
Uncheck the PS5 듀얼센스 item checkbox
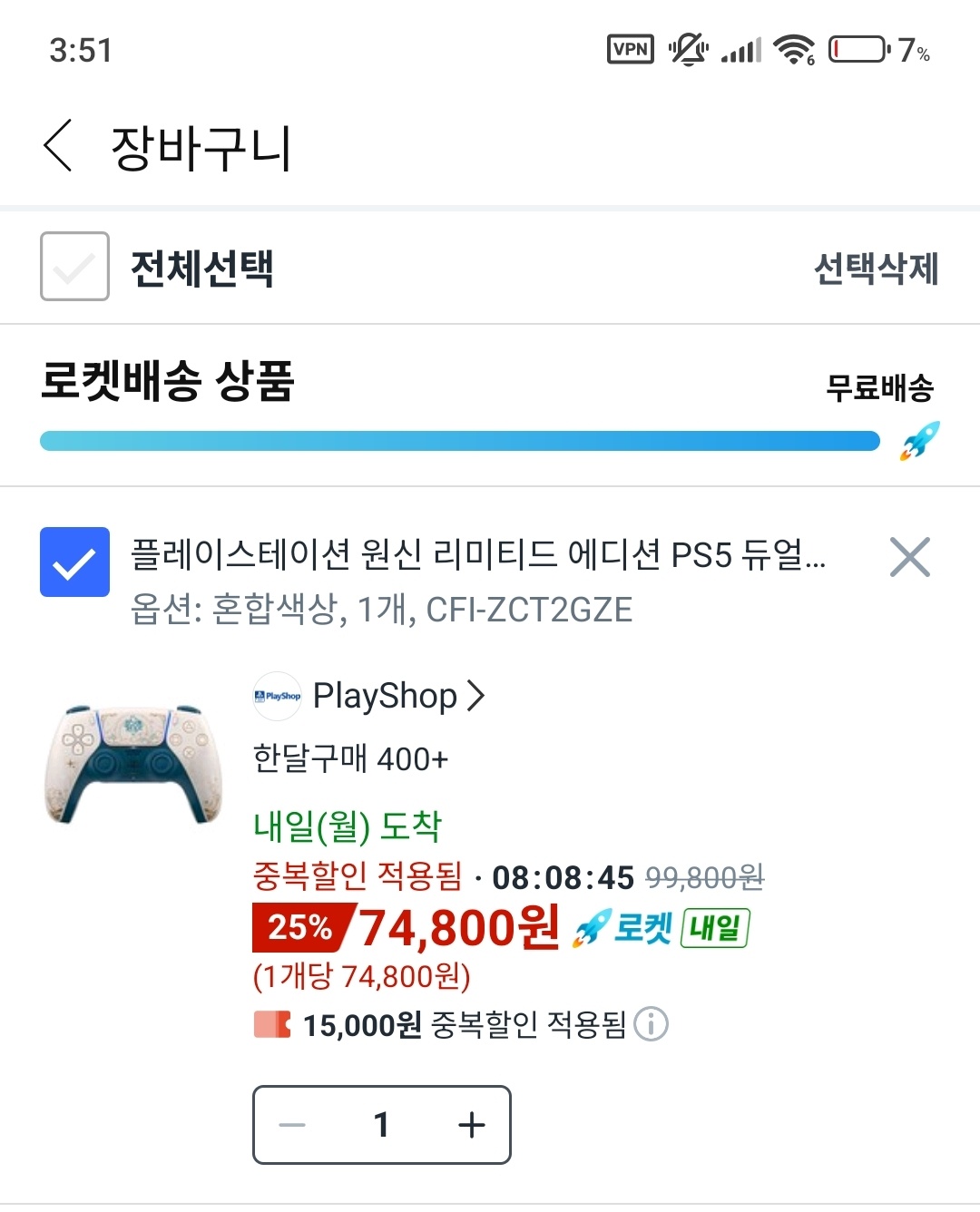coord(74,562)
